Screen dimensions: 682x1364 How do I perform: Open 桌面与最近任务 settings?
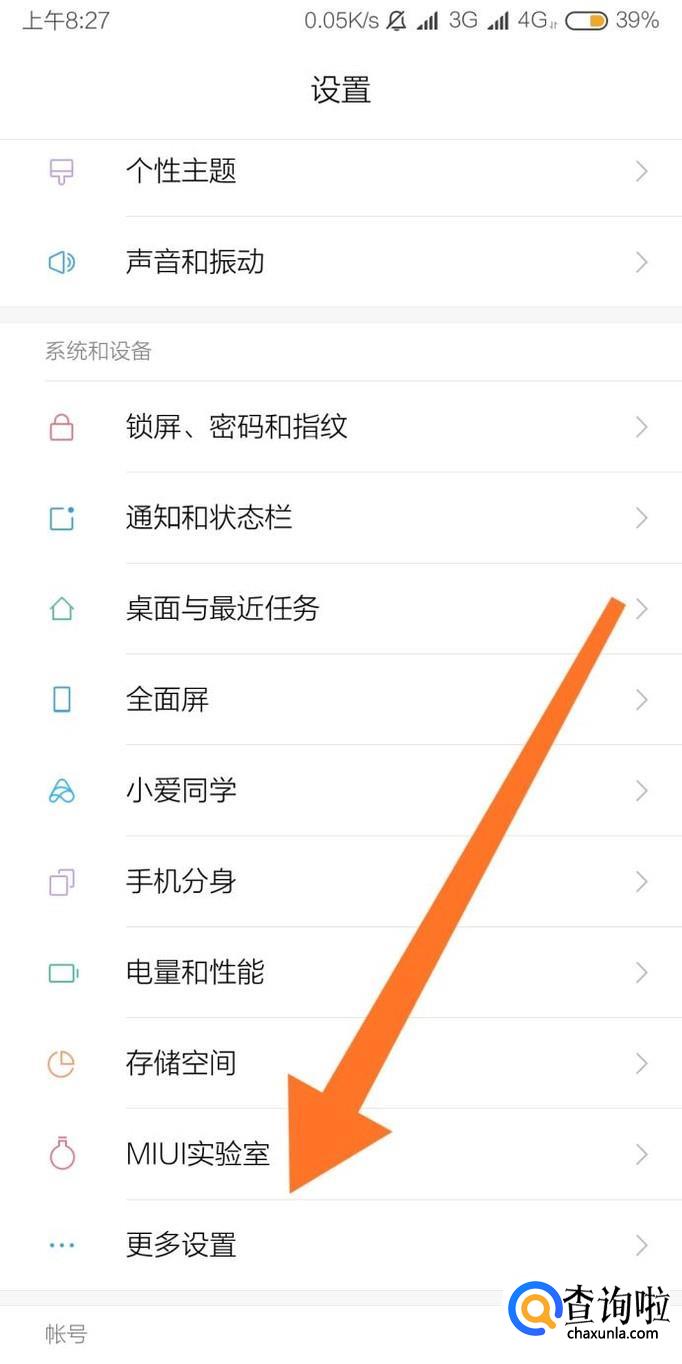point(222,608)
